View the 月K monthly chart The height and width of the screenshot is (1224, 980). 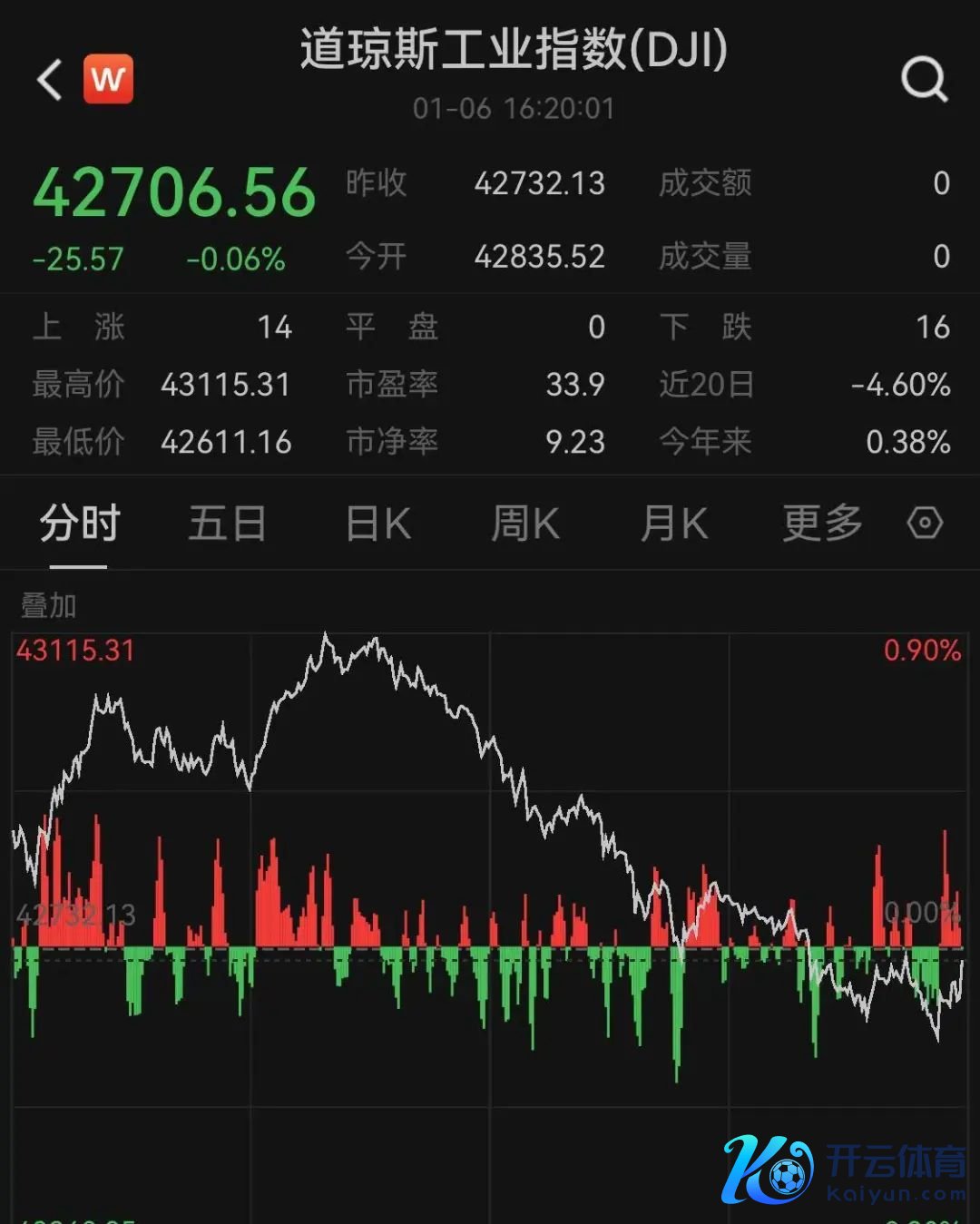click(673, 524)
